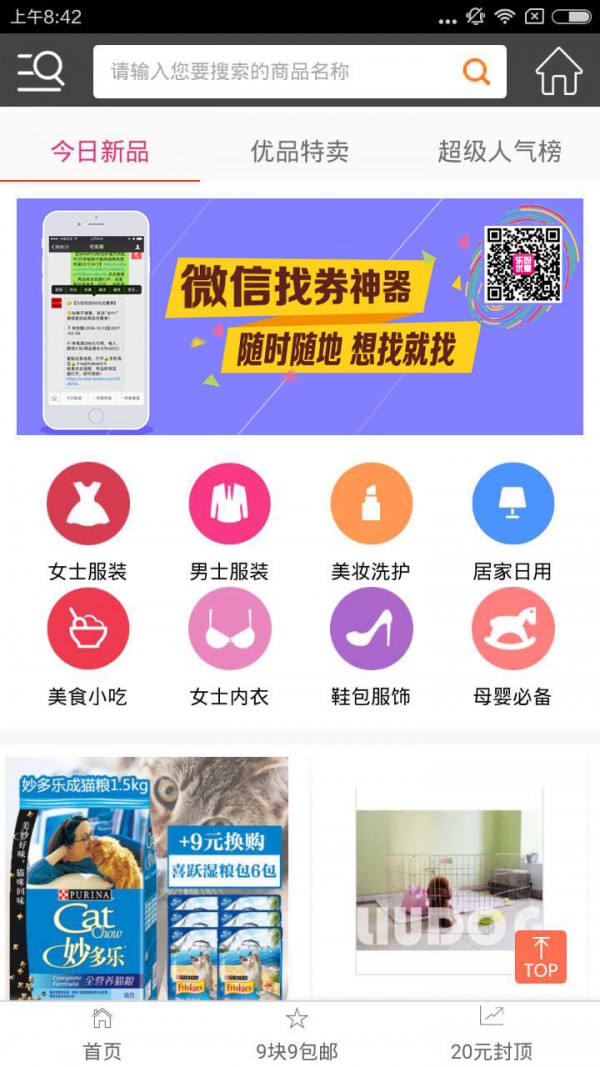Go to home via house icon

559,71
